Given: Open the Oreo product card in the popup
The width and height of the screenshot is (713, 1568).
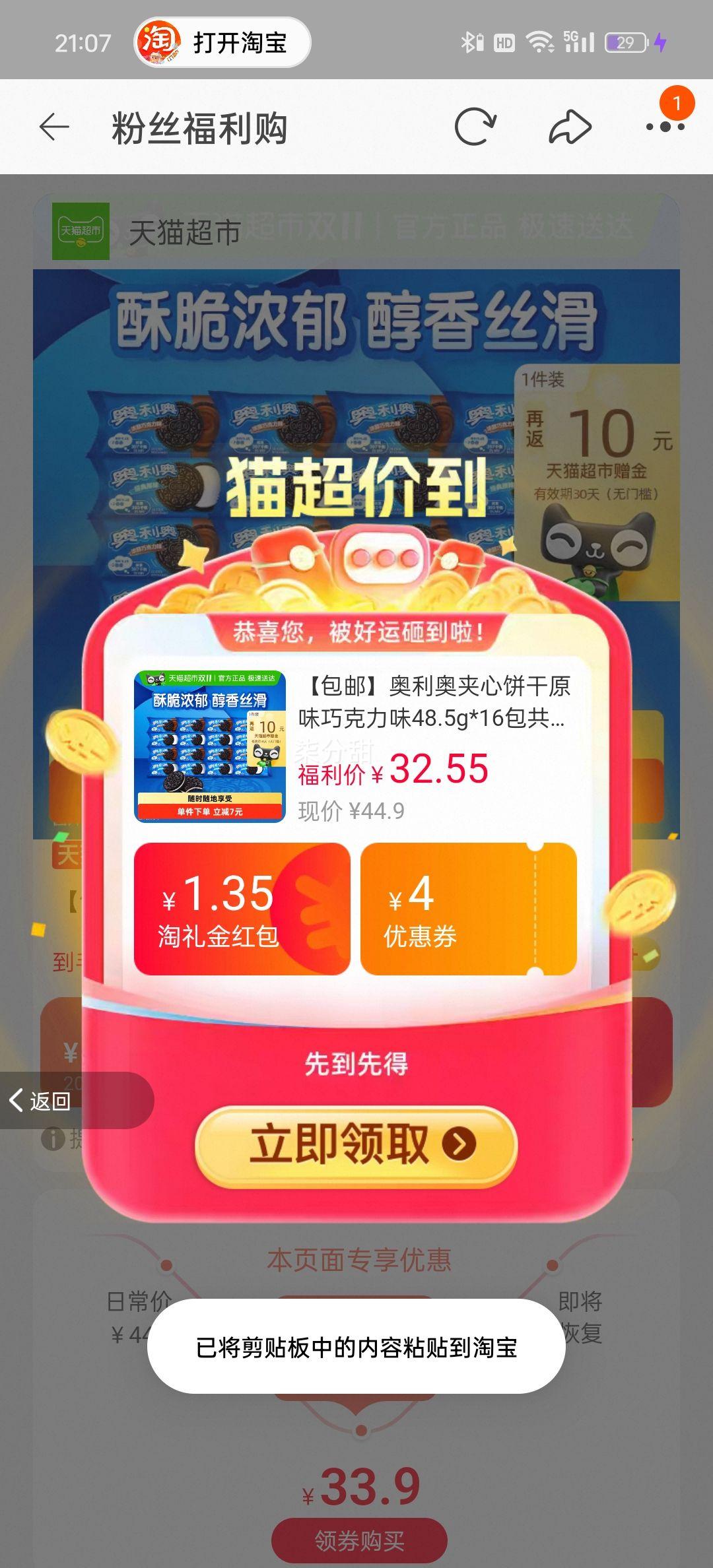Looking at the screenshot, I should click(356, 747).
